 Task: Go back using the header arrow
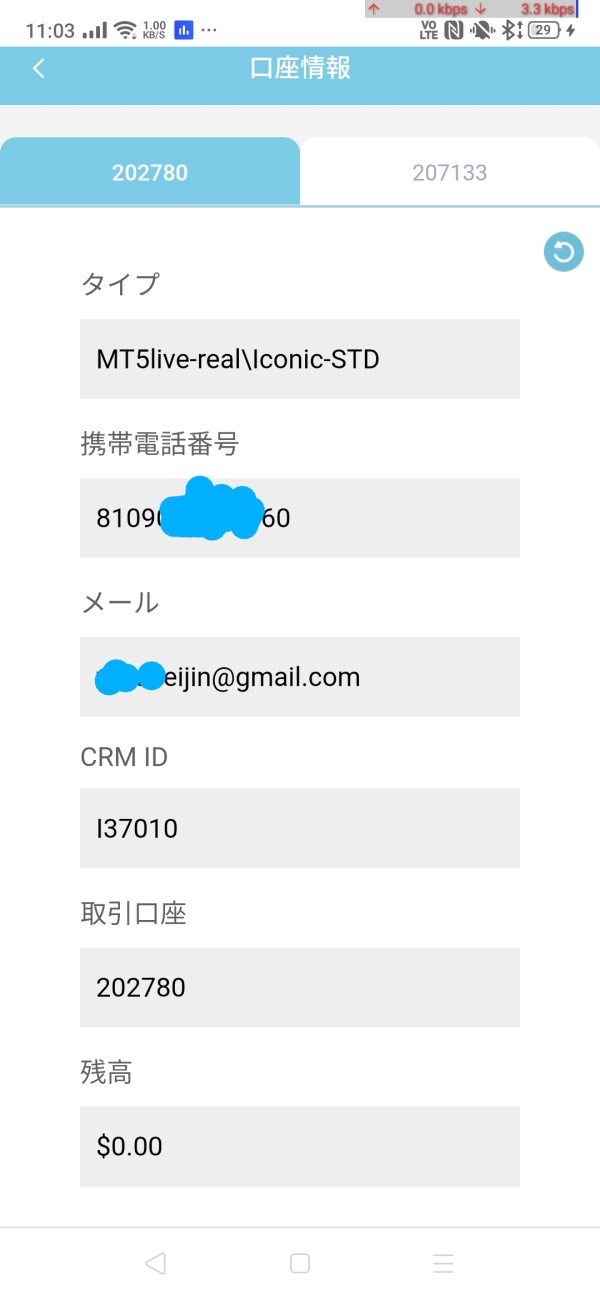coord(39,68)
